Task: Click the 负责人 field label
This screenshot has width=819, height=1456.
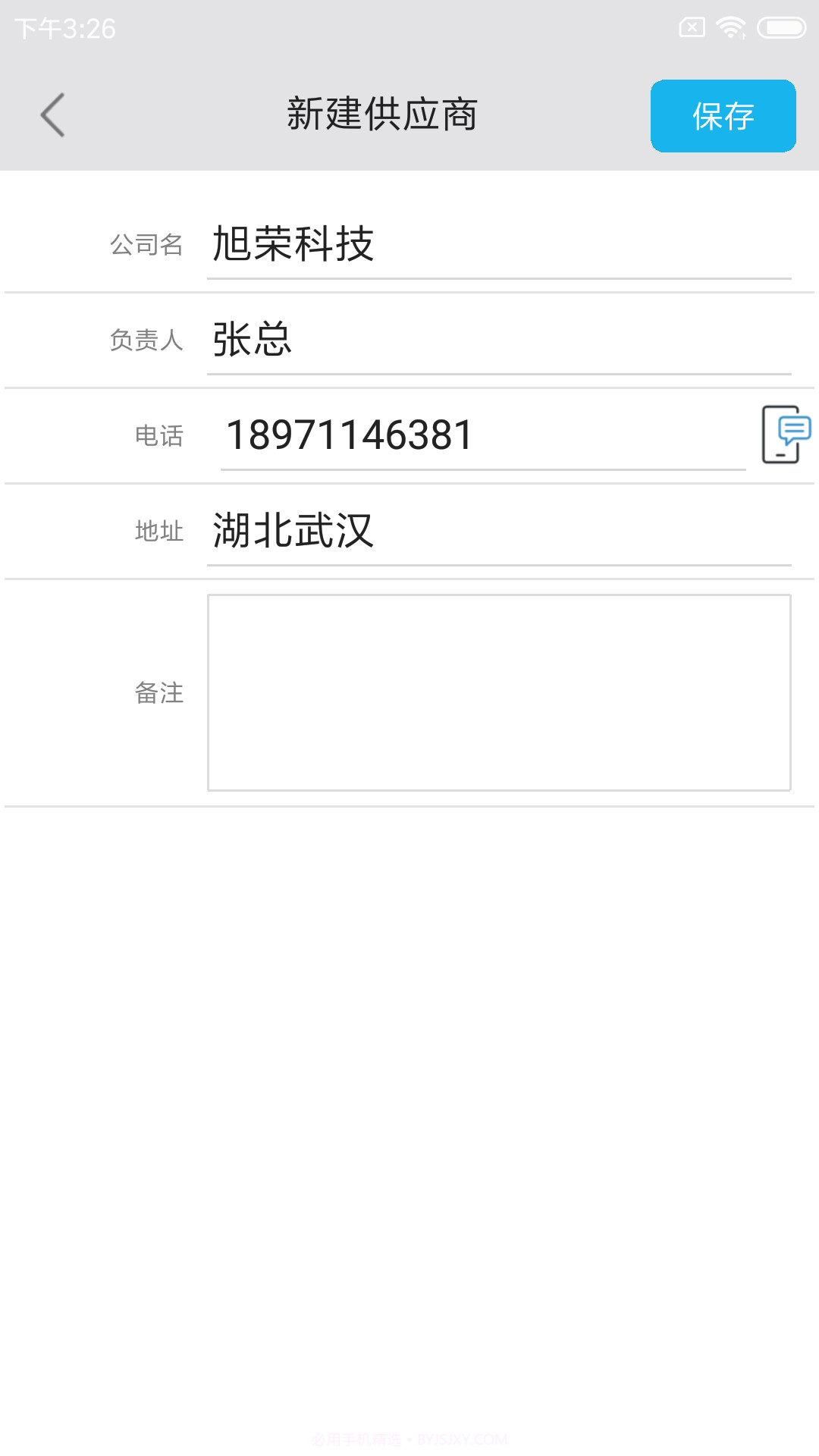Action: (x=147, y=340)
